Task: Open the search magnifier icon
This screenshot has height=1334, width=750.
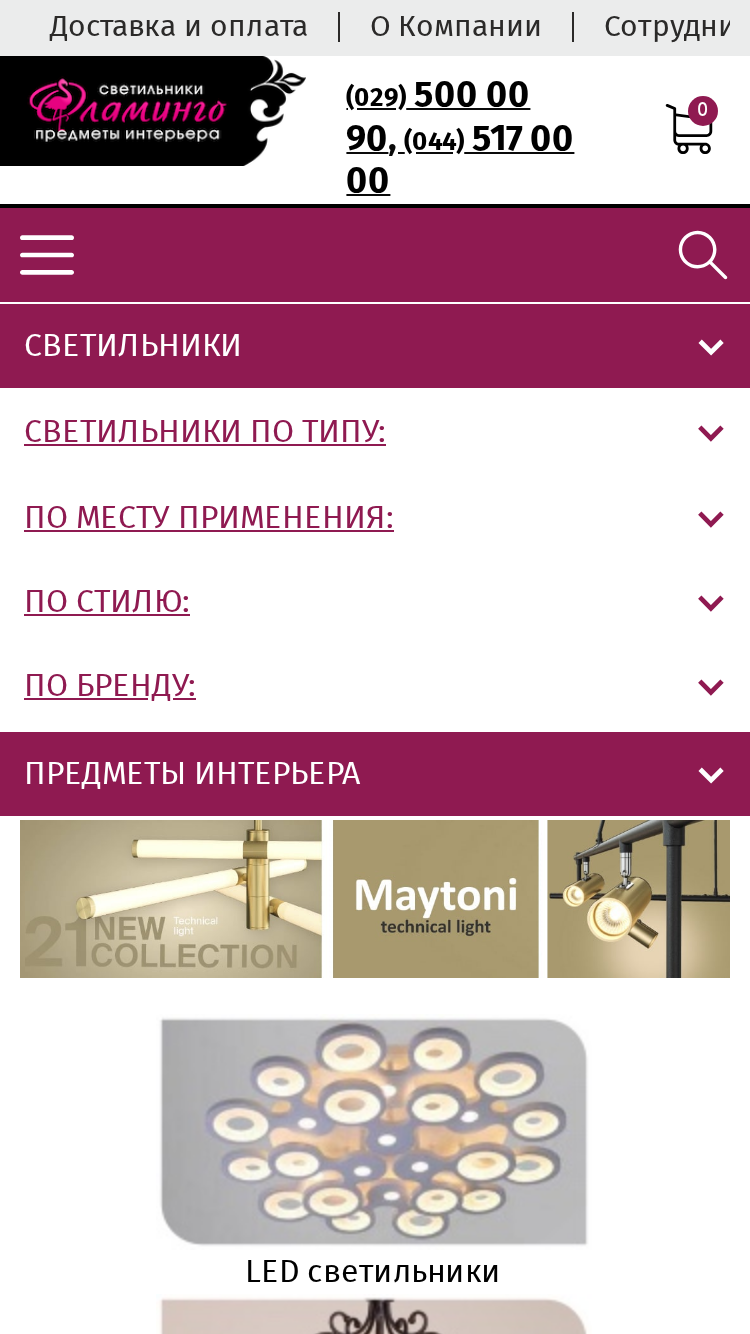Action: [703, 255]
